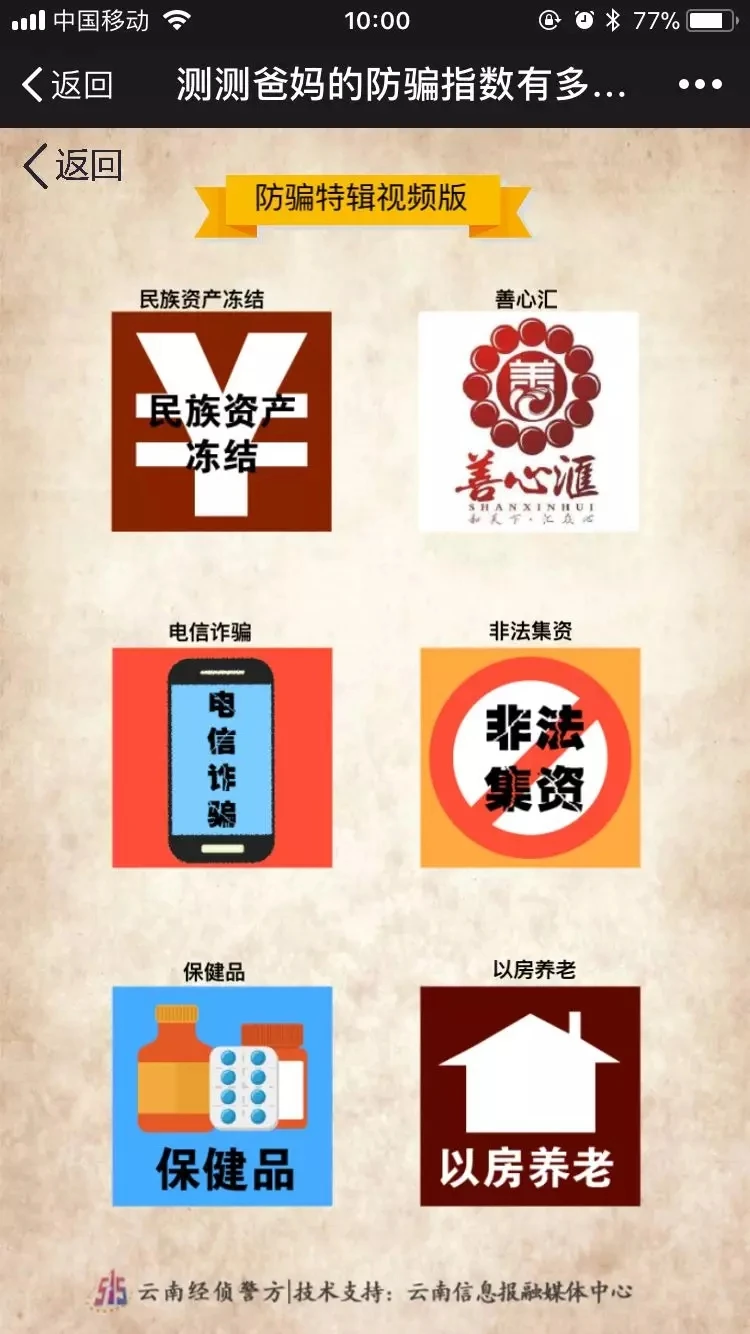Choose the 以房养老 video tile
Viewport: 750px width, 1334px height.
[529, 1096]
